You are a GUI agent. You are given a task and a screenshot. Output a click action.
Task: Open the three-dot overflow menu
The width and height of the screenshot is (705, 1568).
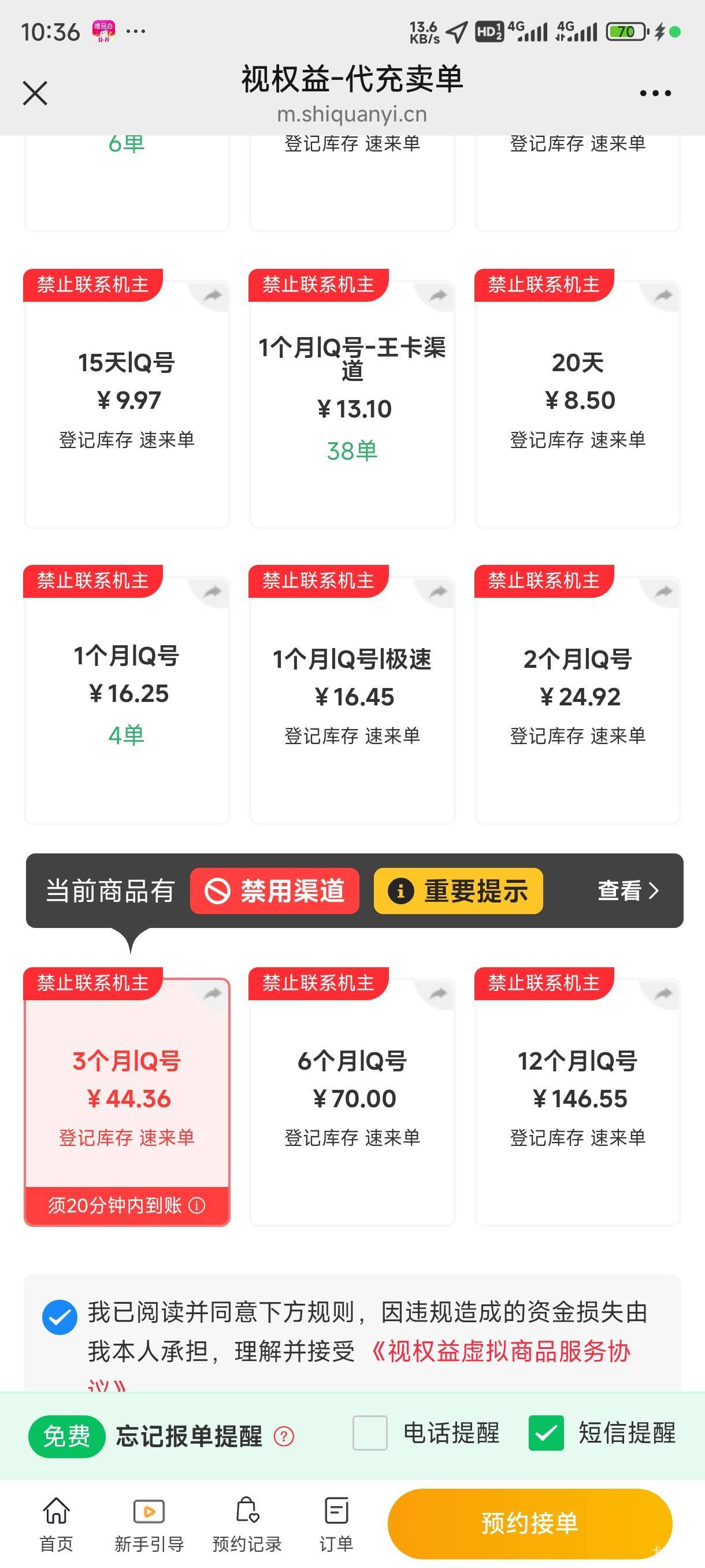click(x=655, y=93)
